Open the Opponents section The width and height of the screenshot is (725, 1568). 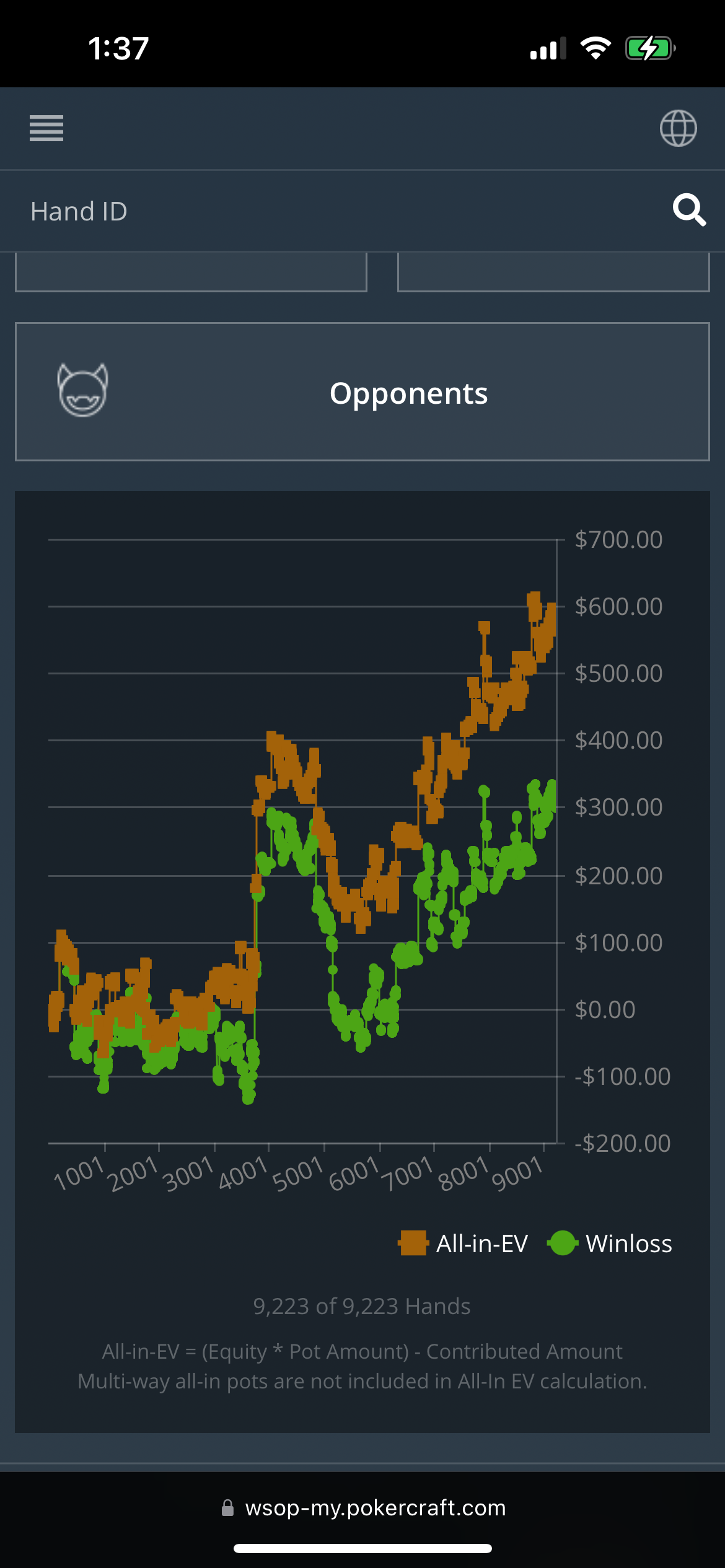click(362, 391)
